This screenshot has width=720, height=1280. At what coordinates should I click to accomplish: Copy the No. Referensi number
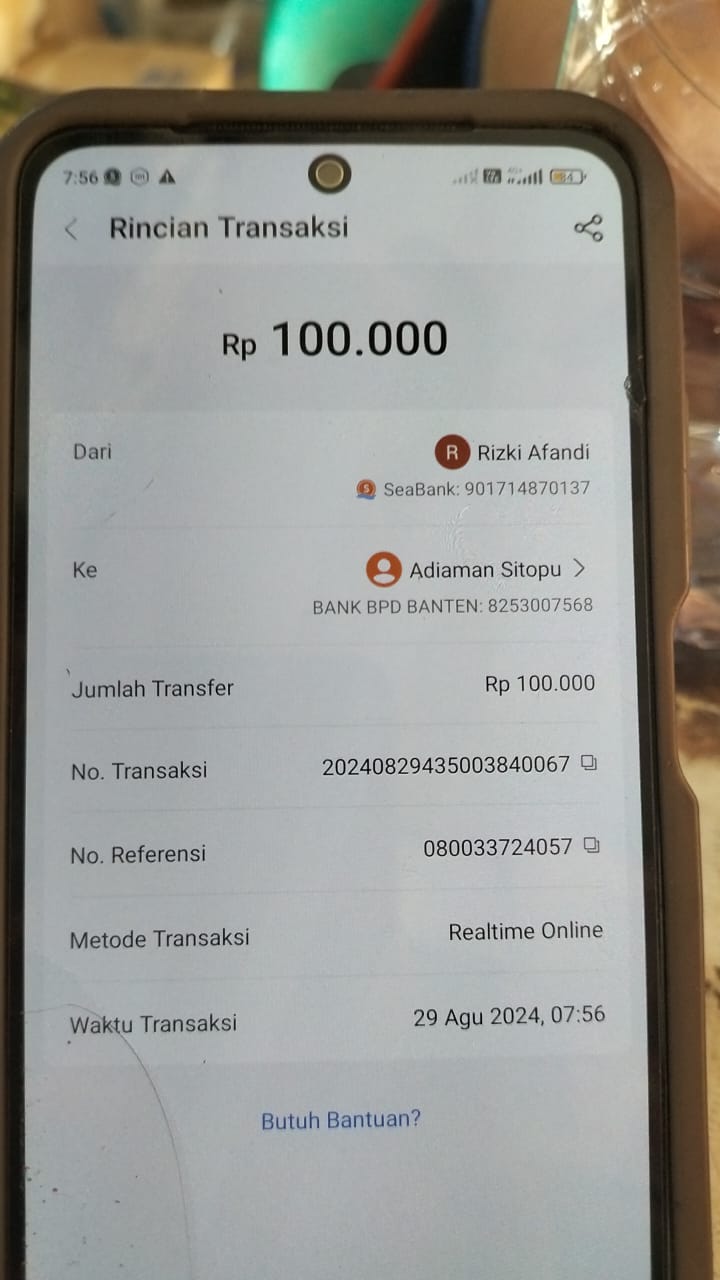click(x=591, y=847)
